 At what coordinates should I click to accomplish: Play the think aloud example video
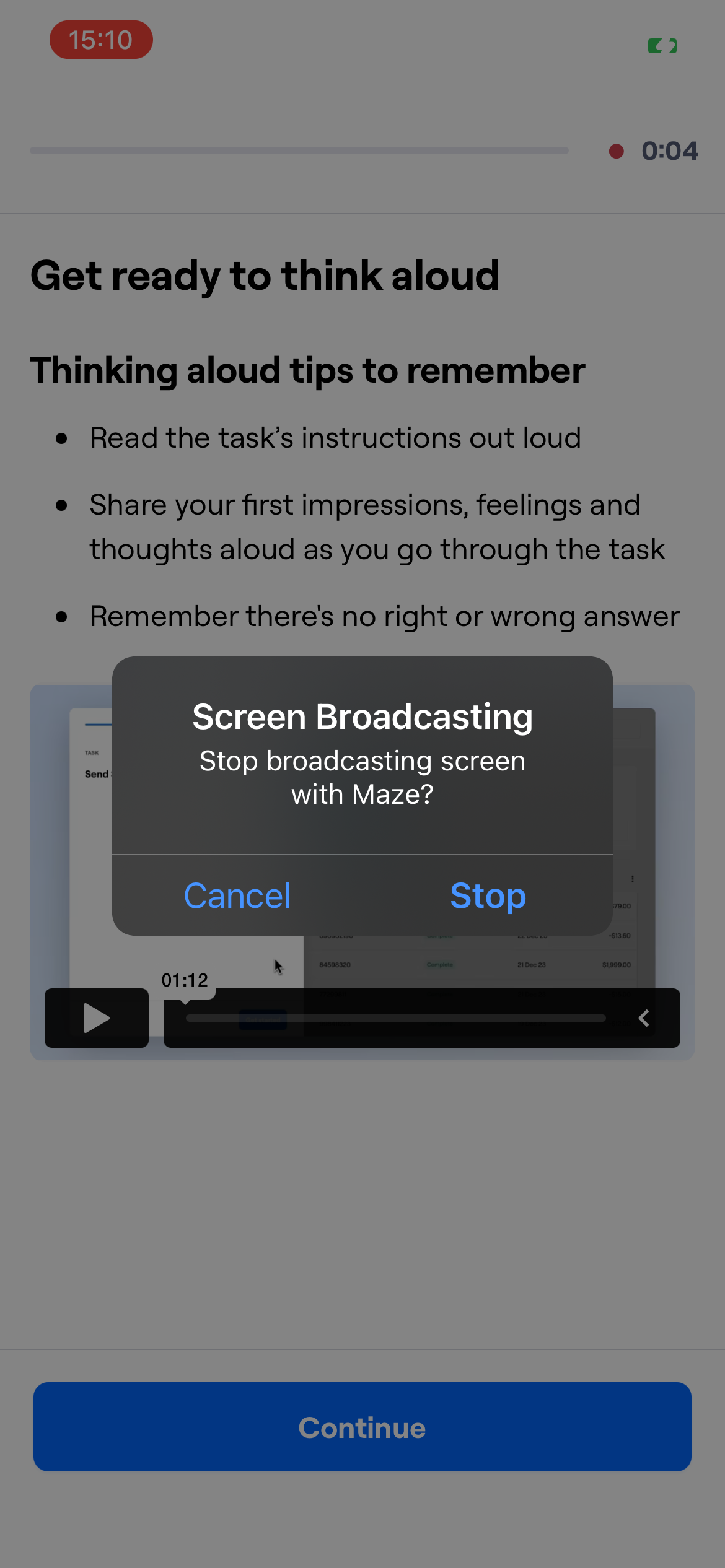(97, 1018)
